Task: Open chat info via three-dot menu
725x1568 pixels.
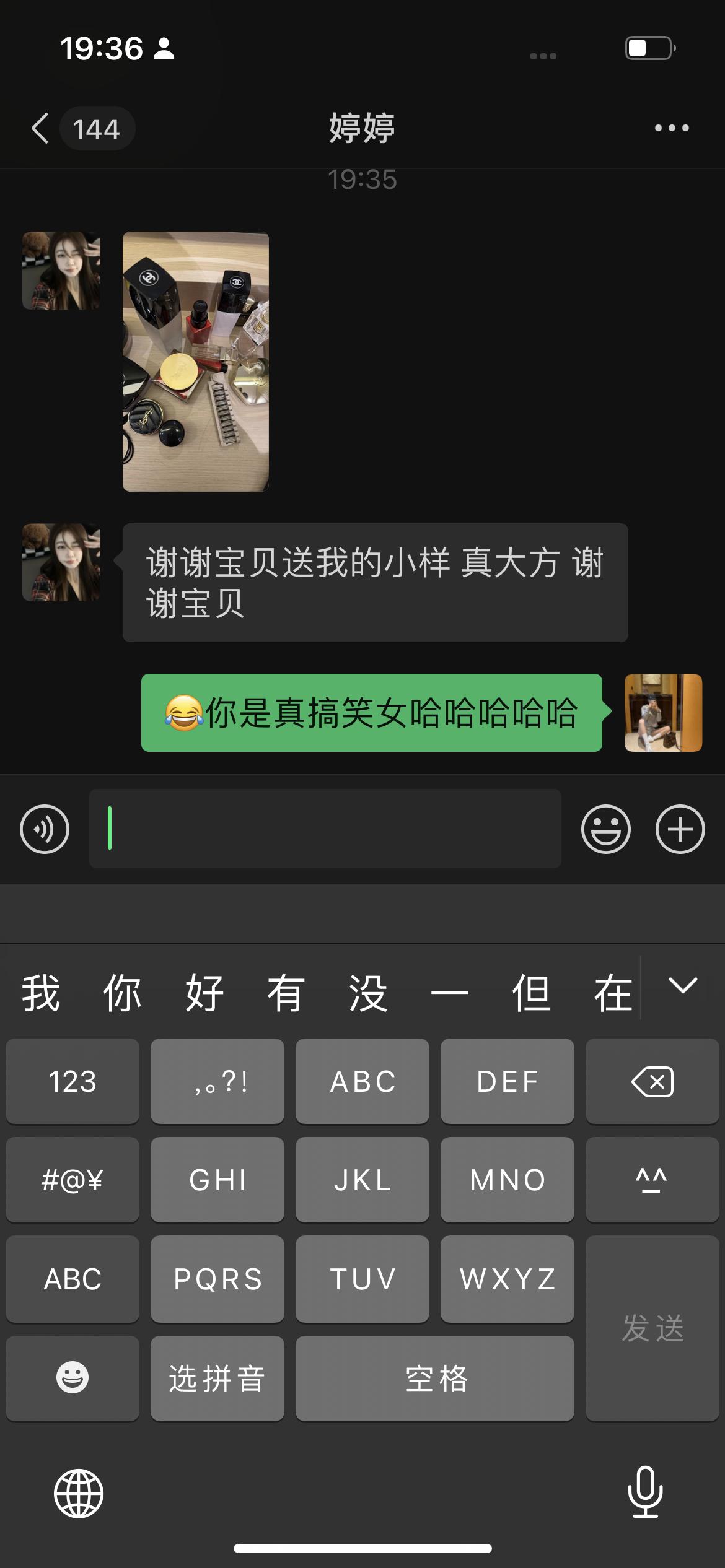Action: (x=672, y=128)
